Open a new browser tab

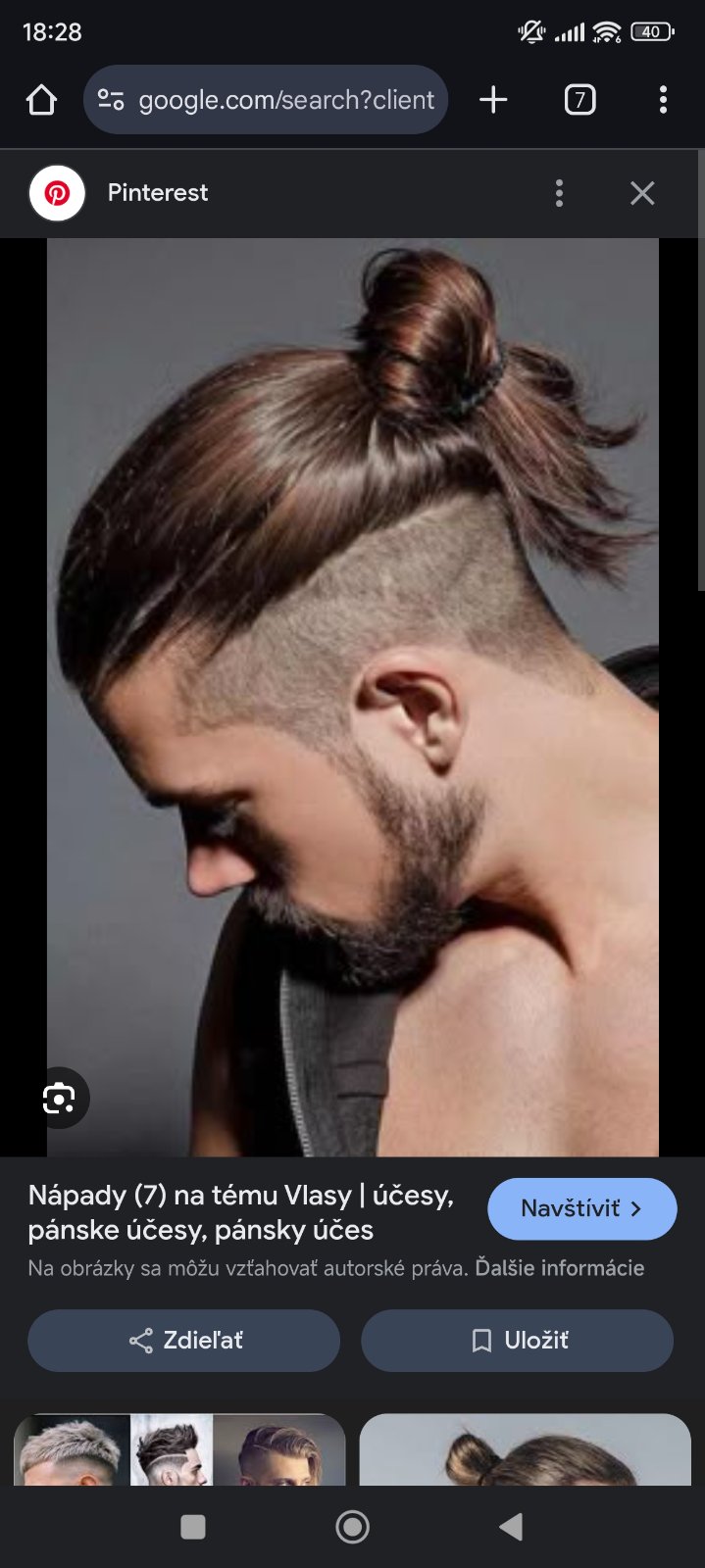pyautogui.click(x=493, y=100)
